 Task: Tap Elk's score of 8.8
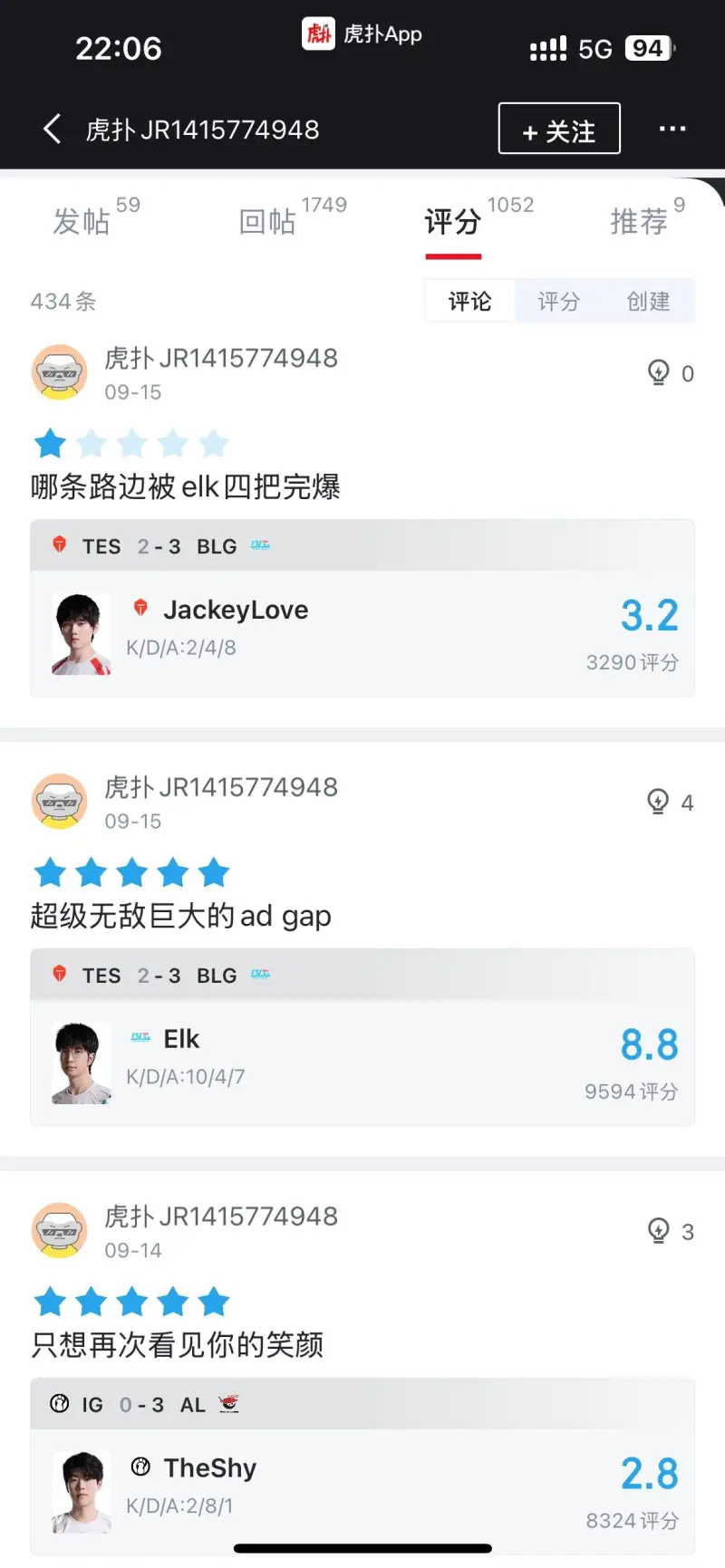click(x=649, y=1044)
